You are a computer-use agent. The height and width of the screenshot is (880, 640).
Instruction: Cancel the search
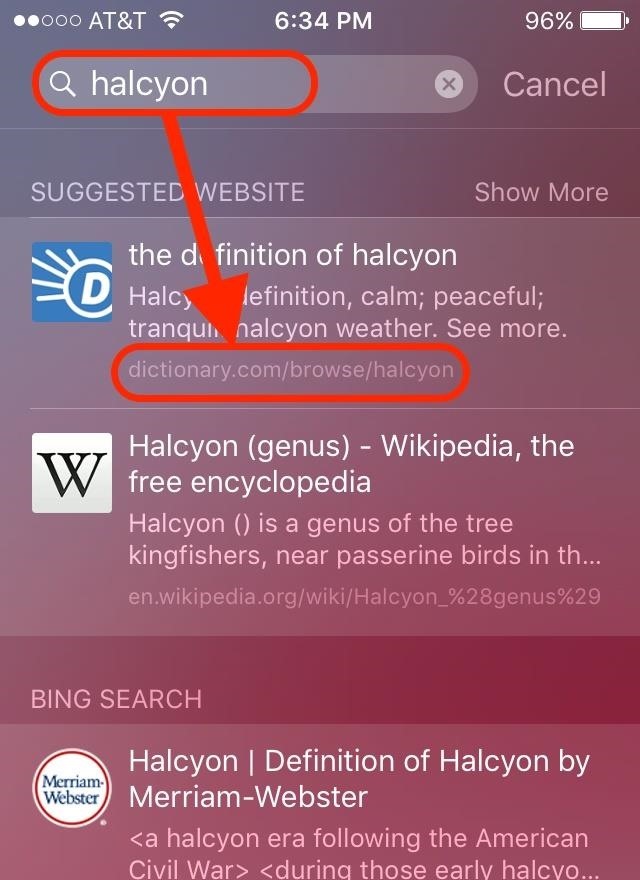coord(554,85)
